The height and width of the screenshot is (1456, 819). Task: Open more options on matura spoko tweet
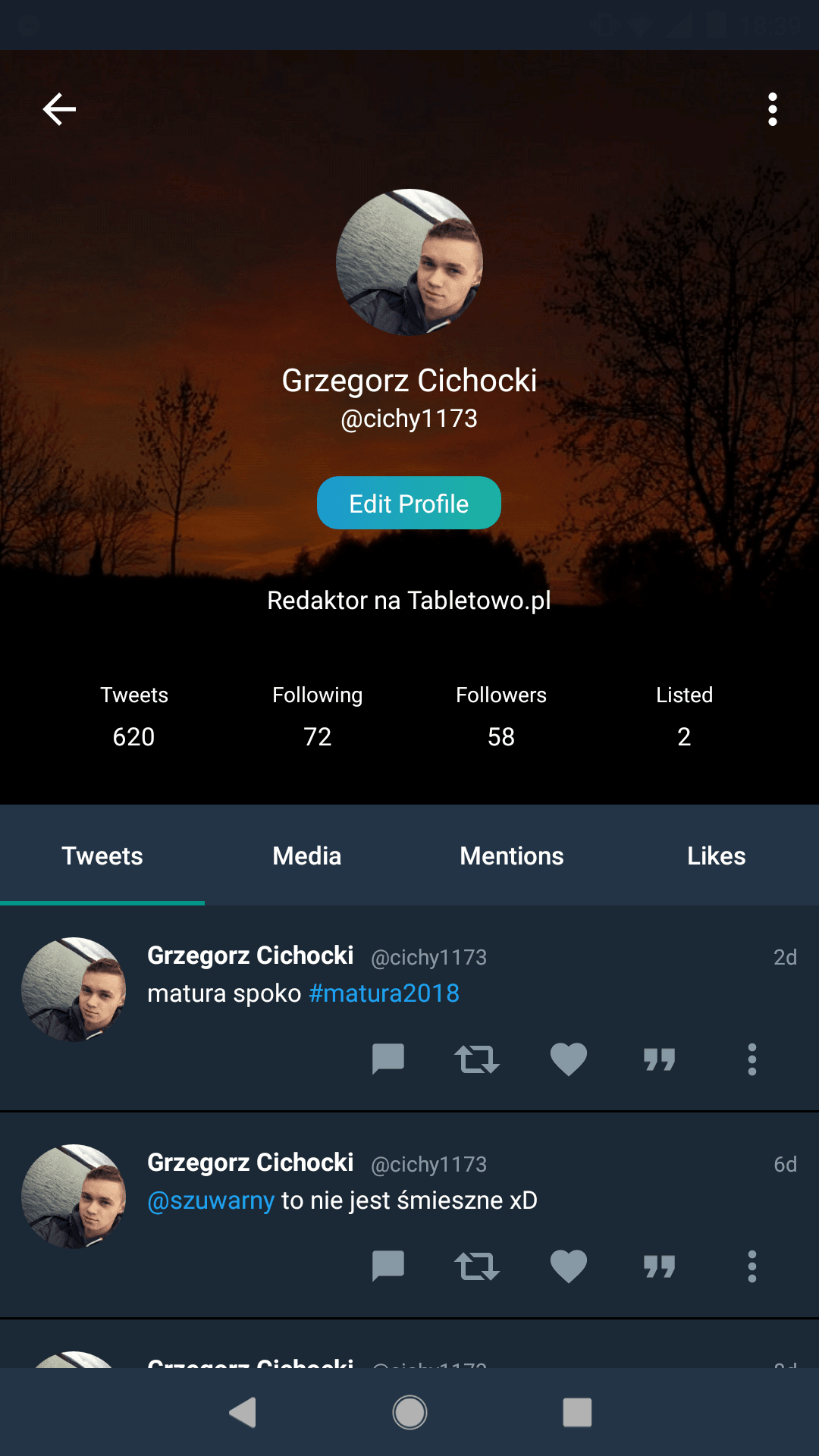(752, 1059)
